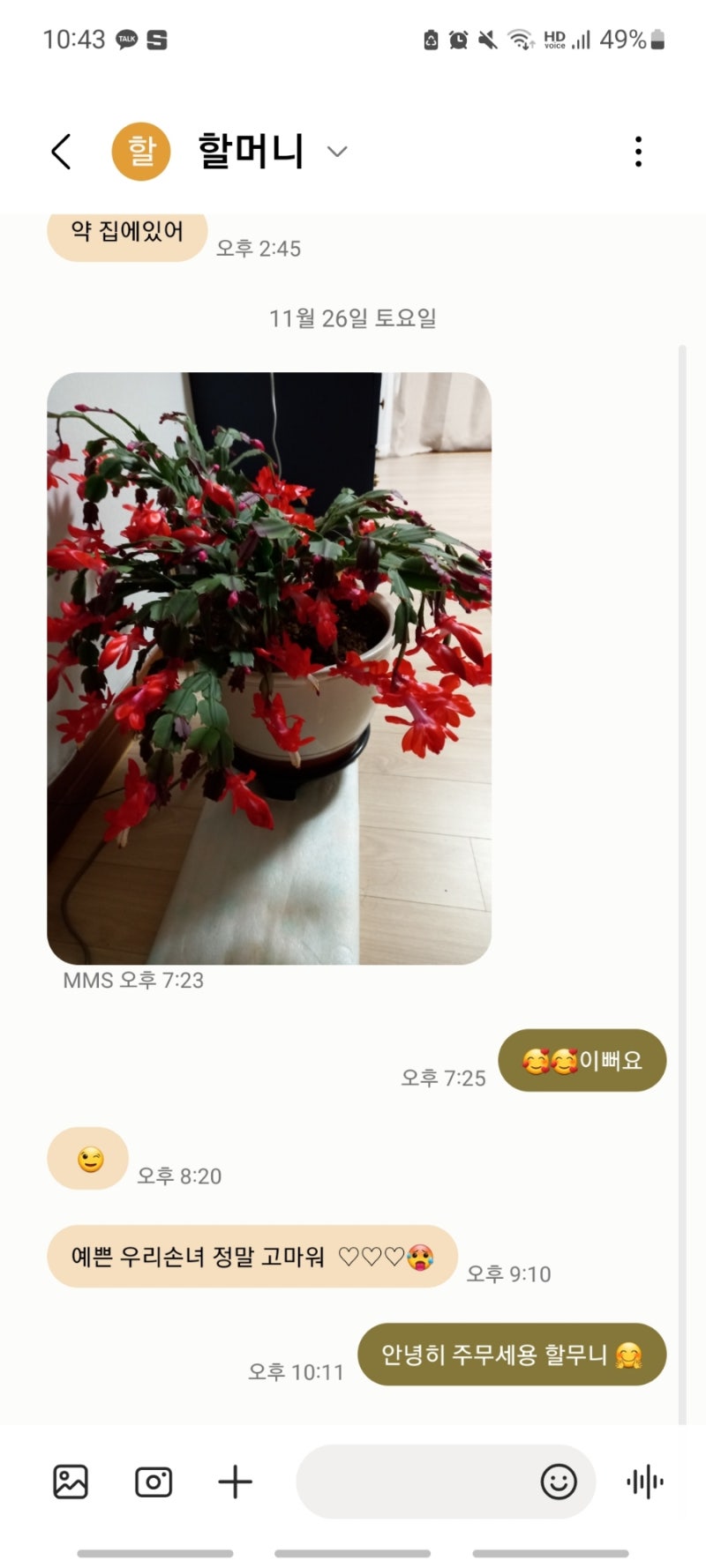706x1568 pixels.
Task: Tap the 할 profile badge icon
Action: (x=140, y=150)
